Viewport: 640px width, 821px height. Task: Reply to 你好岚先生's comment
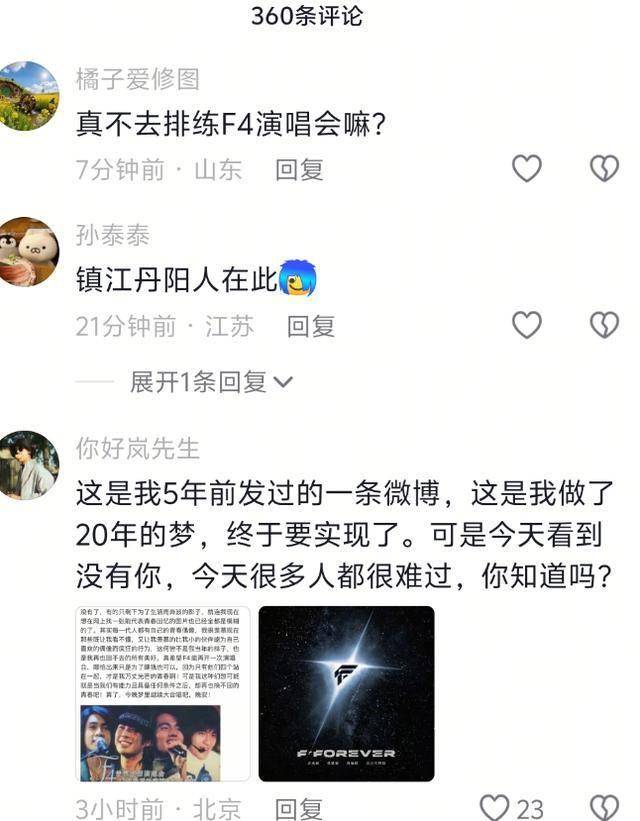pyautogui.click(x=299, y=807)
